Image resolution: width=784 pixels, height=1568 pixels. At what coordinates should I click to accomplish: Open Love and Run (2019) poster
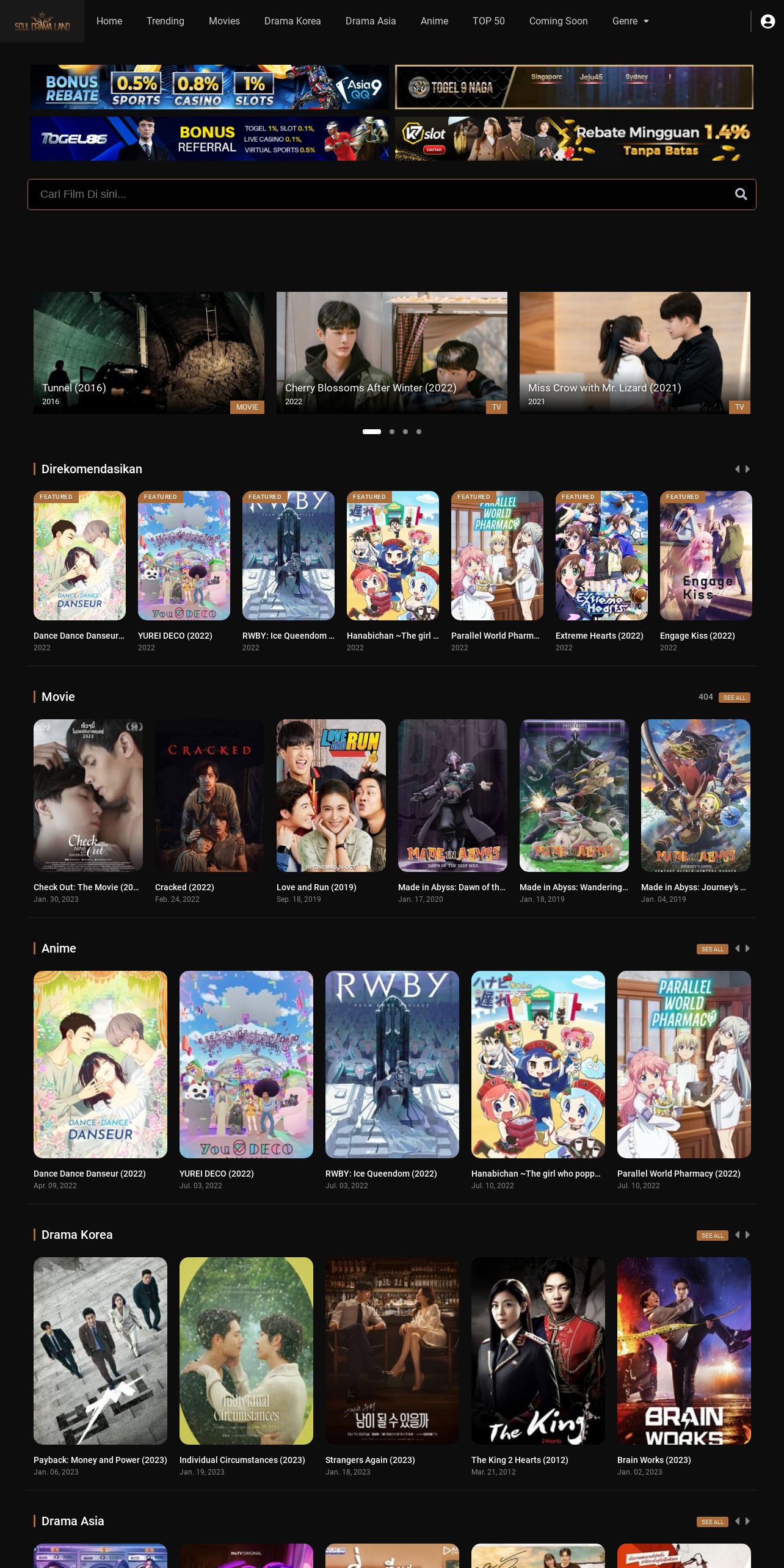coord(331,796)
